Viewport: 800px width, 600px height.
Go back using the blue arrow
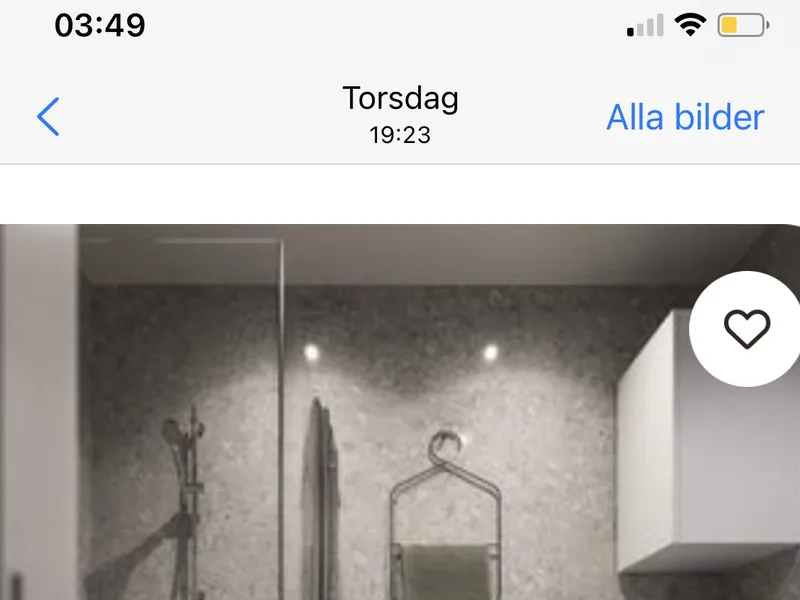pos(48,117)
